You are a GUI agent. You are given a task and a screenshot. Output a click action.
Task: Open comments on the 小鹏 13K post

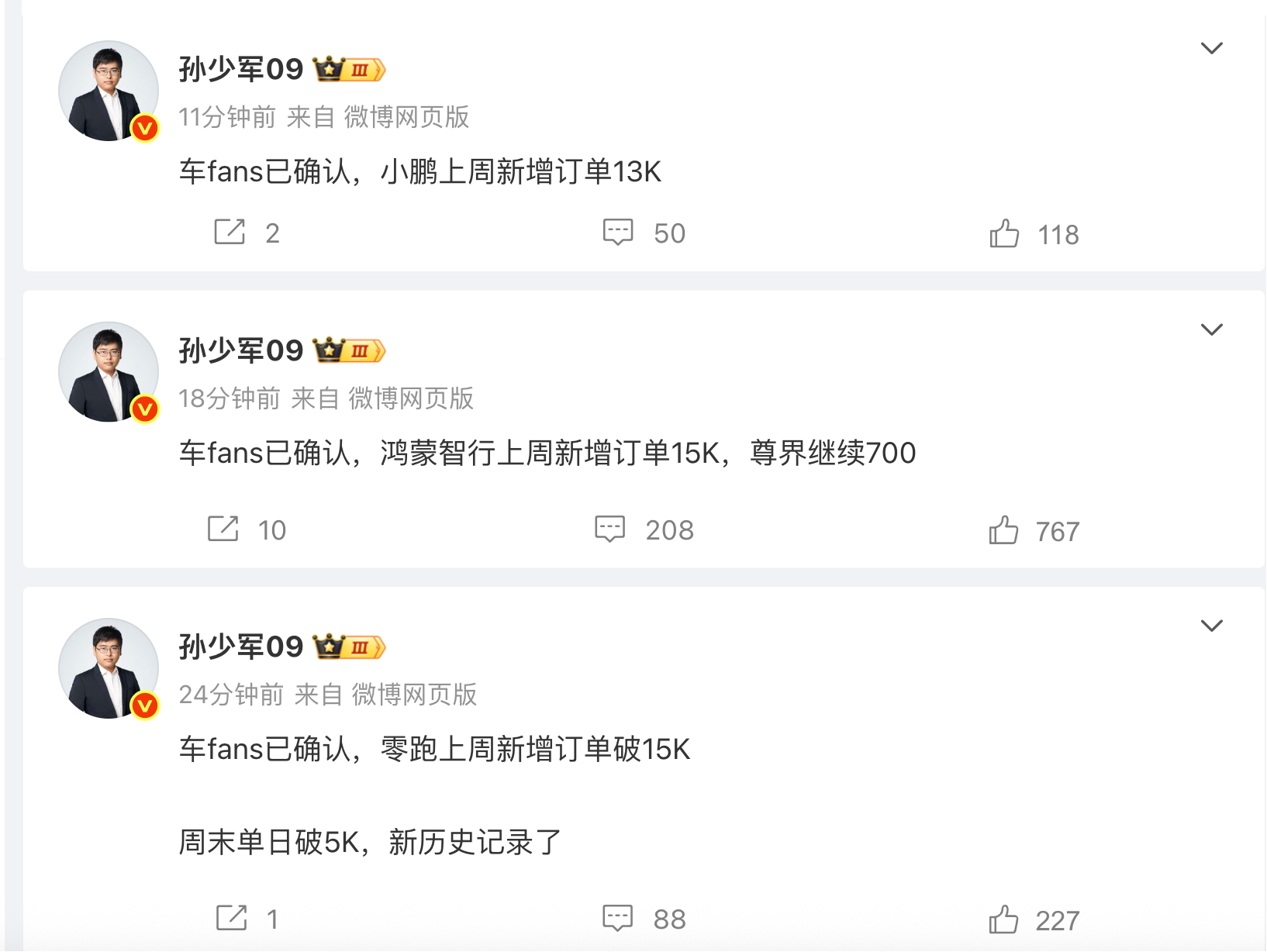coord(618,233)
